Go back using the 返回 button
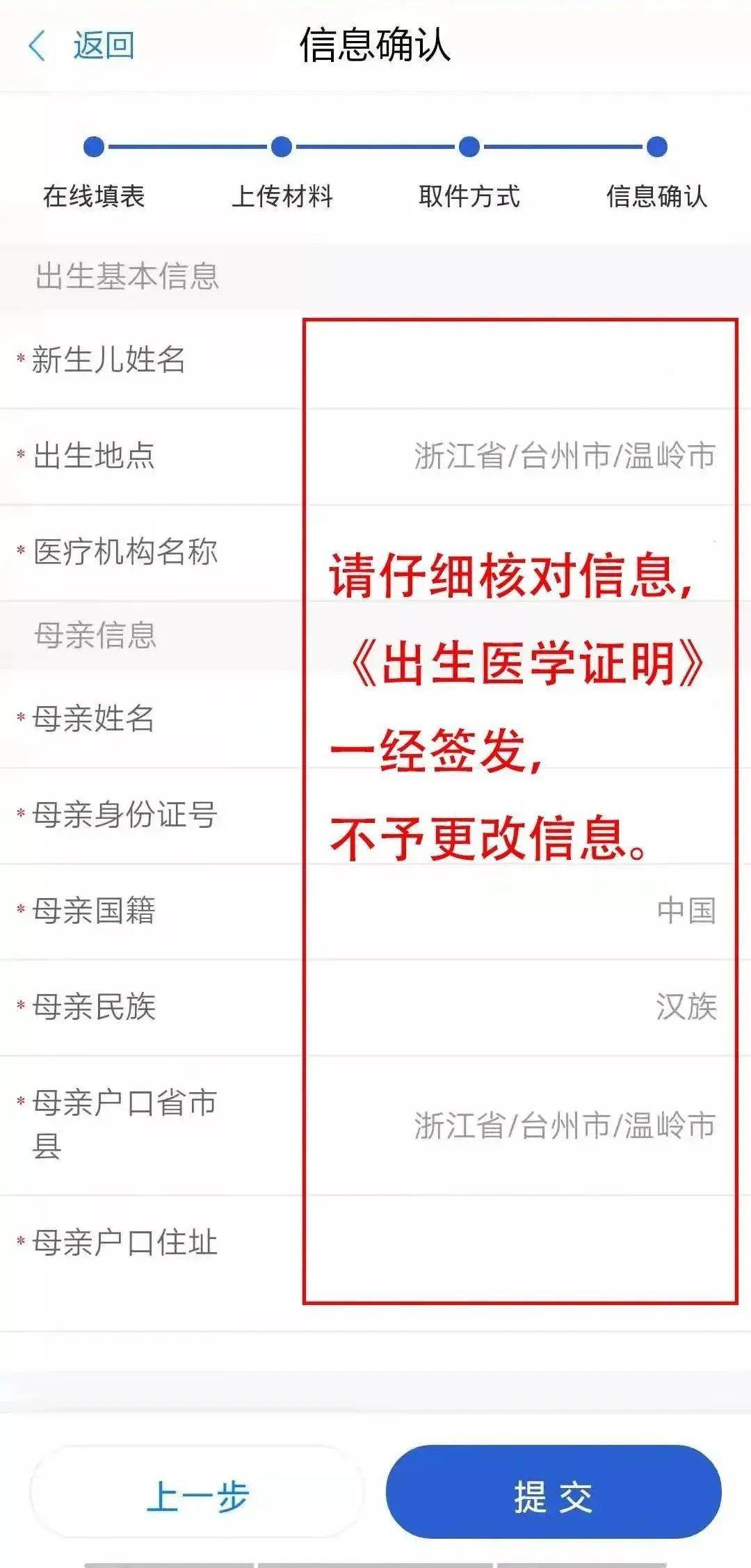 [x=82, y=46]
